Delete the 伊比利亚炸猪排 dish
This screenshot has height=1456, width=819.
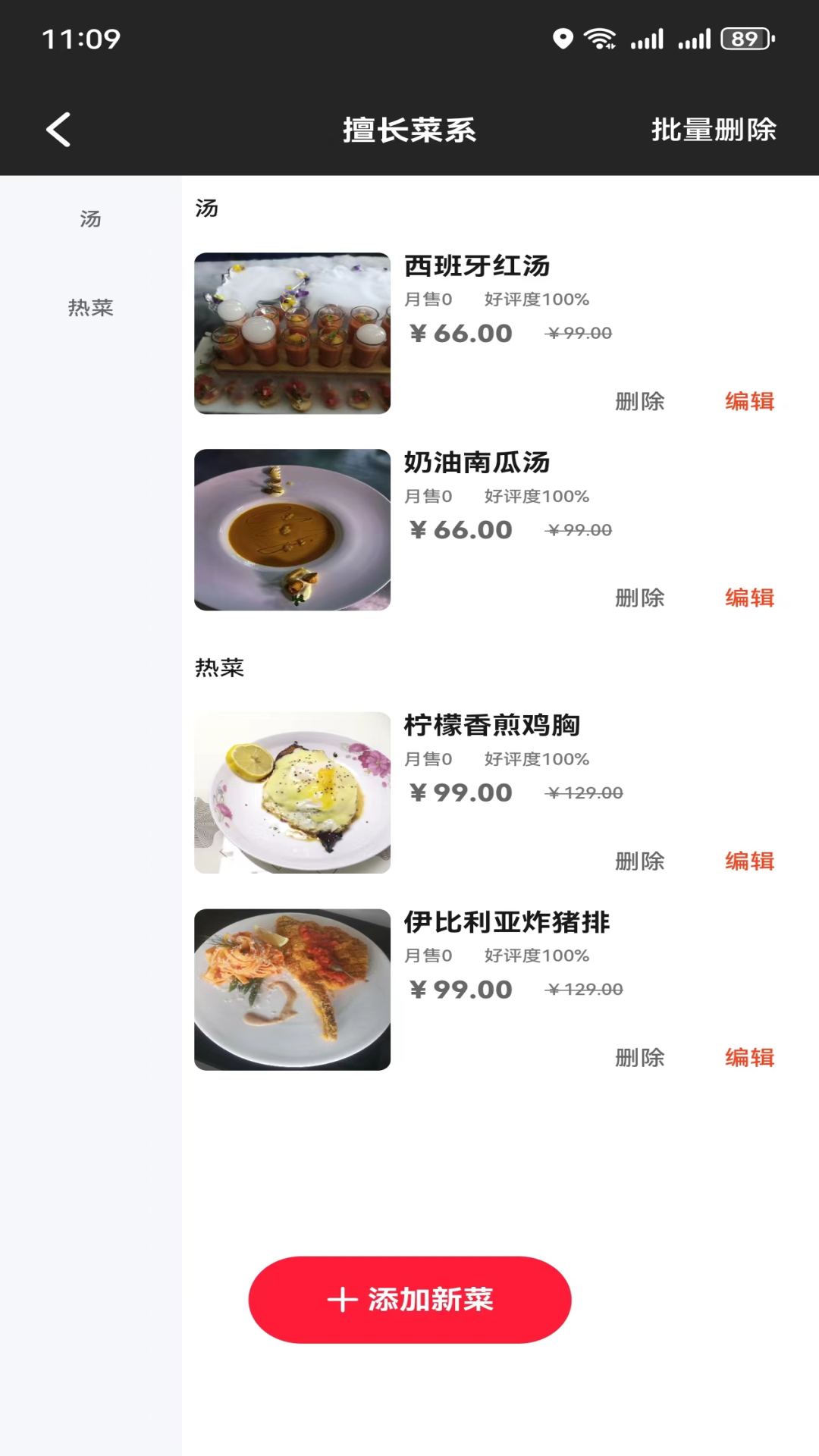pyautogui.click(x=639, y=1057)
